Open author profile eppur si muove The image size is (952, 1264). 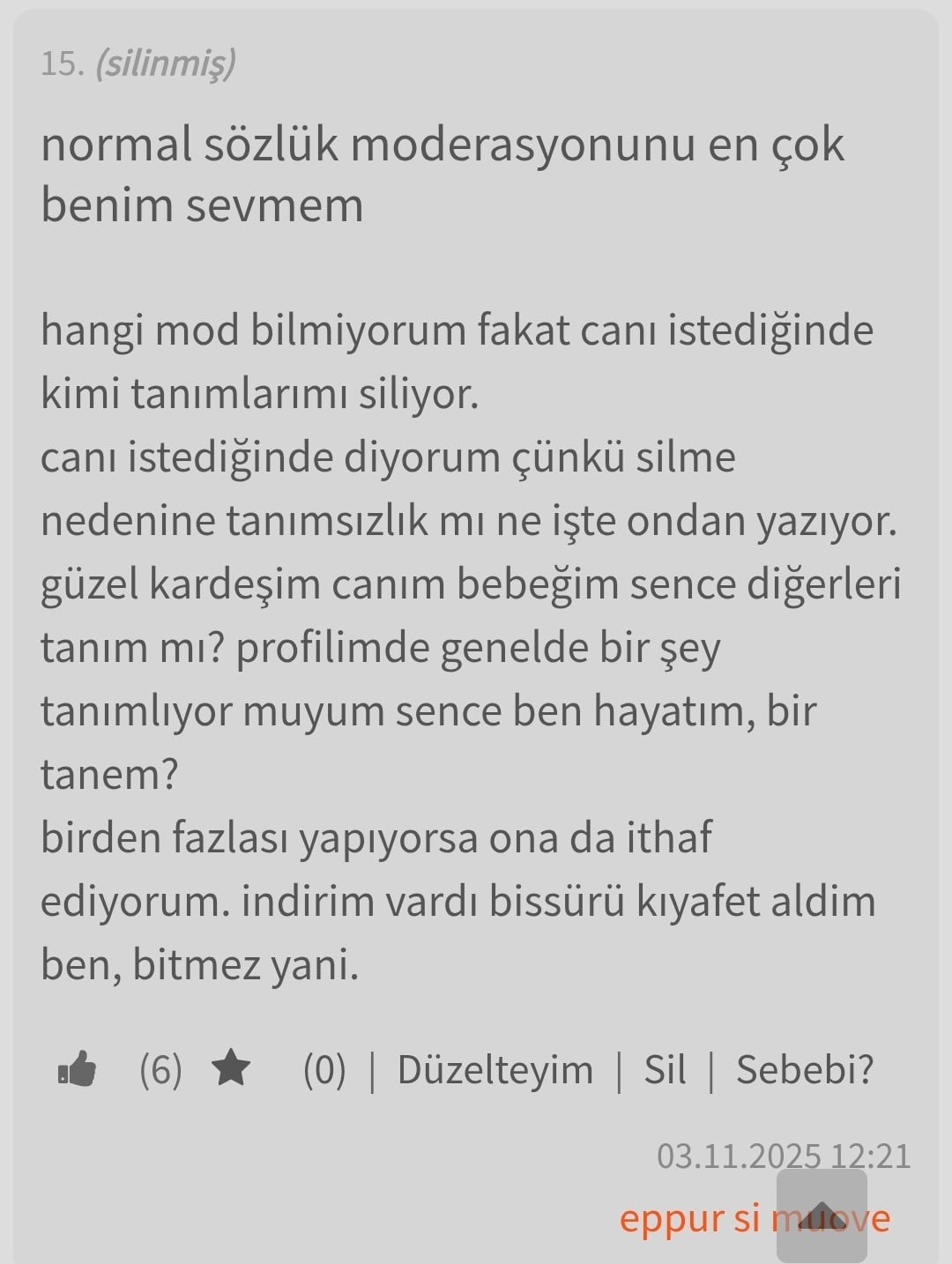696,1219
